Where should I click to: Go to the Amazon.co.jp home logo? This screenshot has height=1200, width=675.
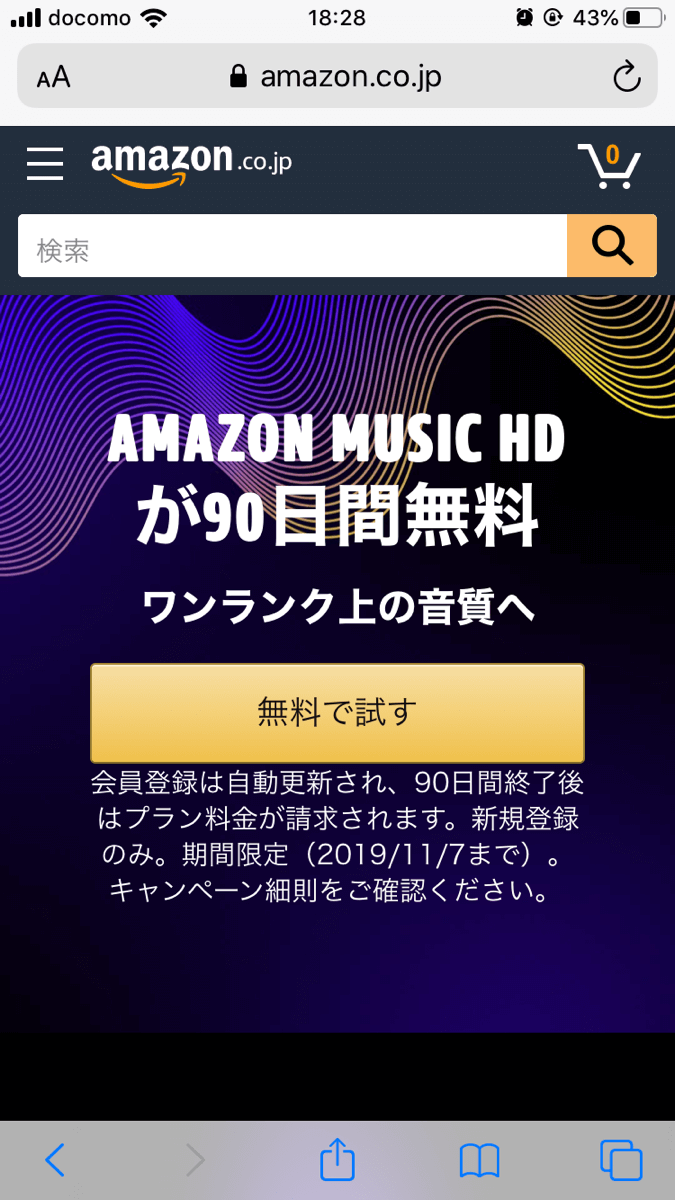point(191,165)
